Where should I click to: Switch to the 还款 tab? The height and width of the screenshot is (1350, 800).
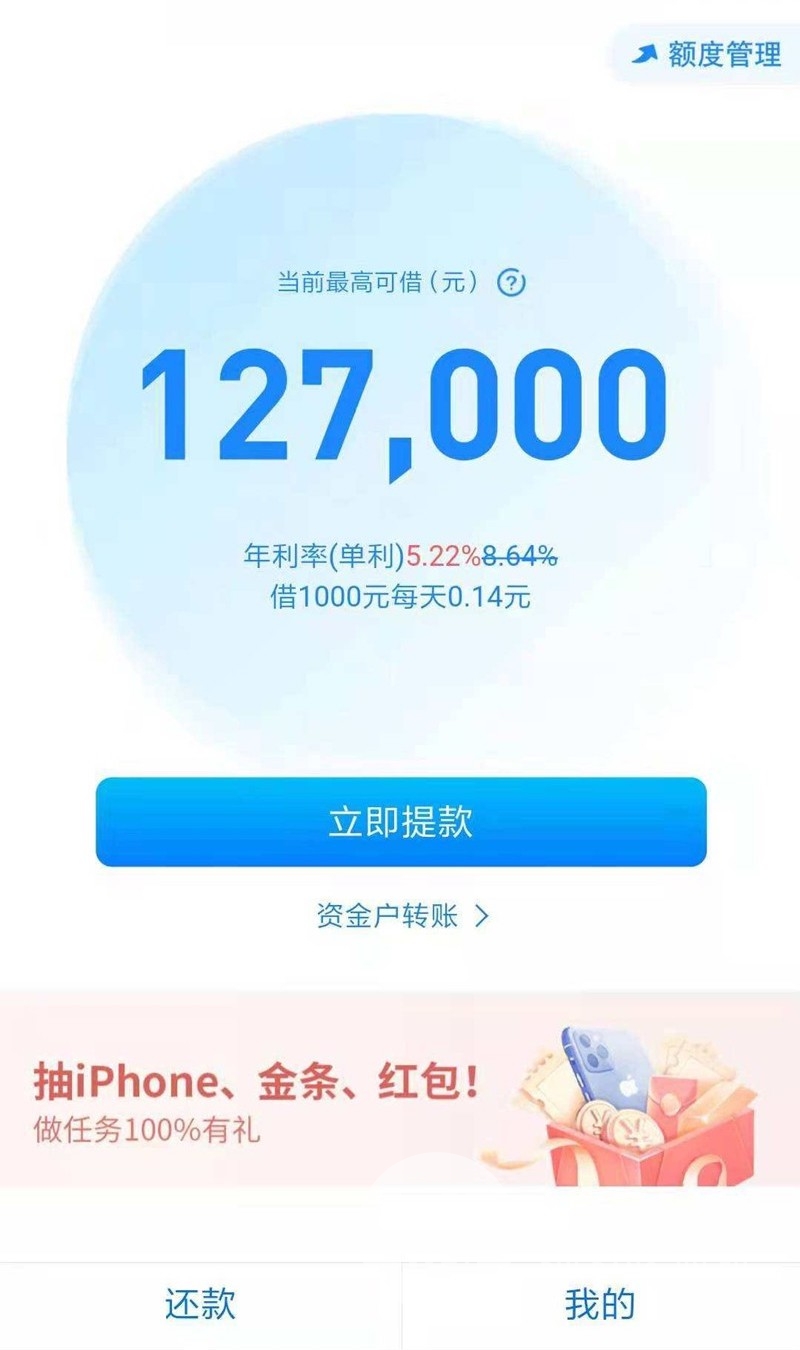coord(200,1304)
